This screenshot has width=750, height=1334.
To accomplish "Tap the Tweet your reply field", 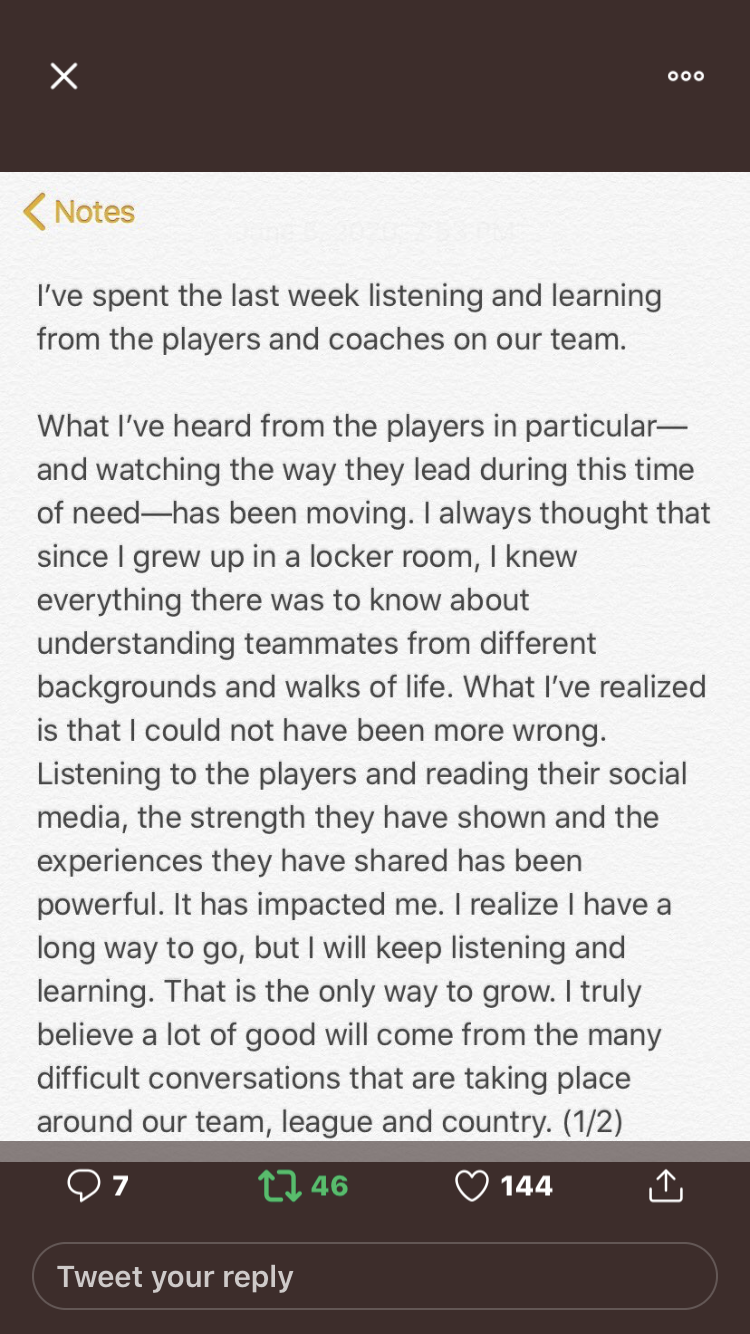I will [375, 1276].
